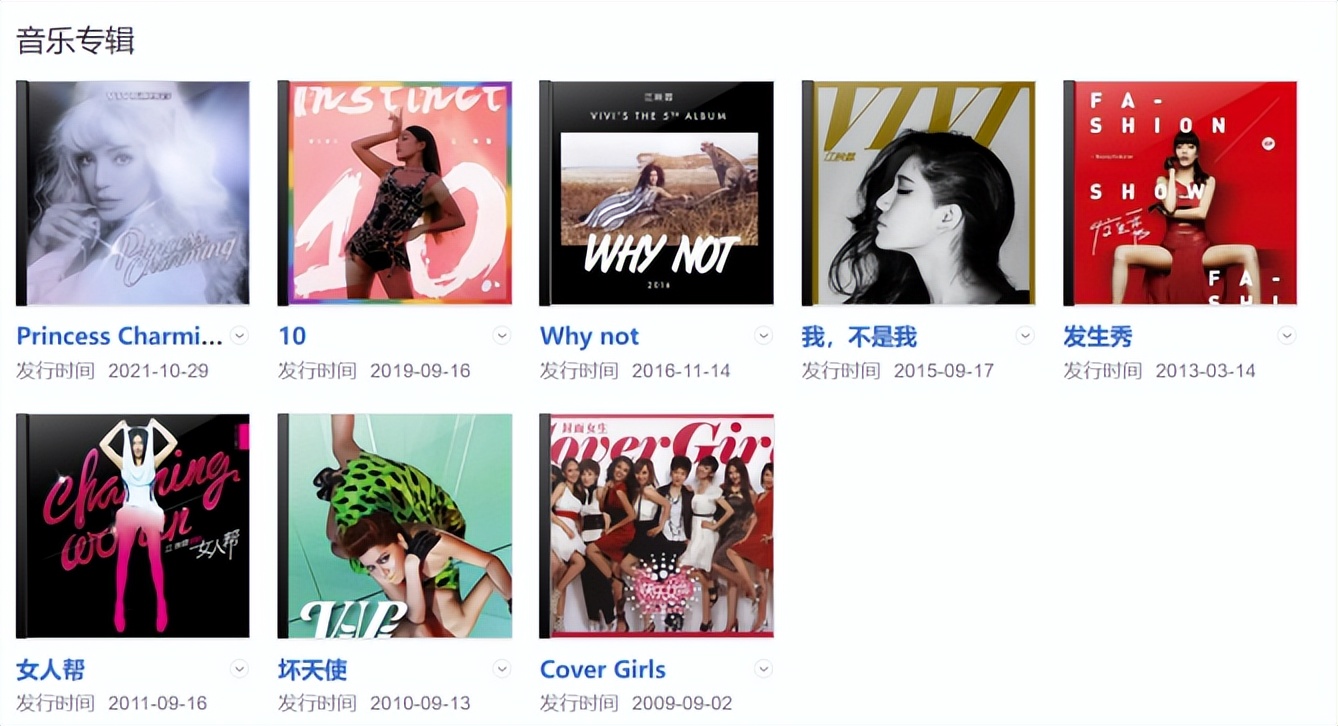
Task: Open the 坏天使 album cover
Action: 395,526
